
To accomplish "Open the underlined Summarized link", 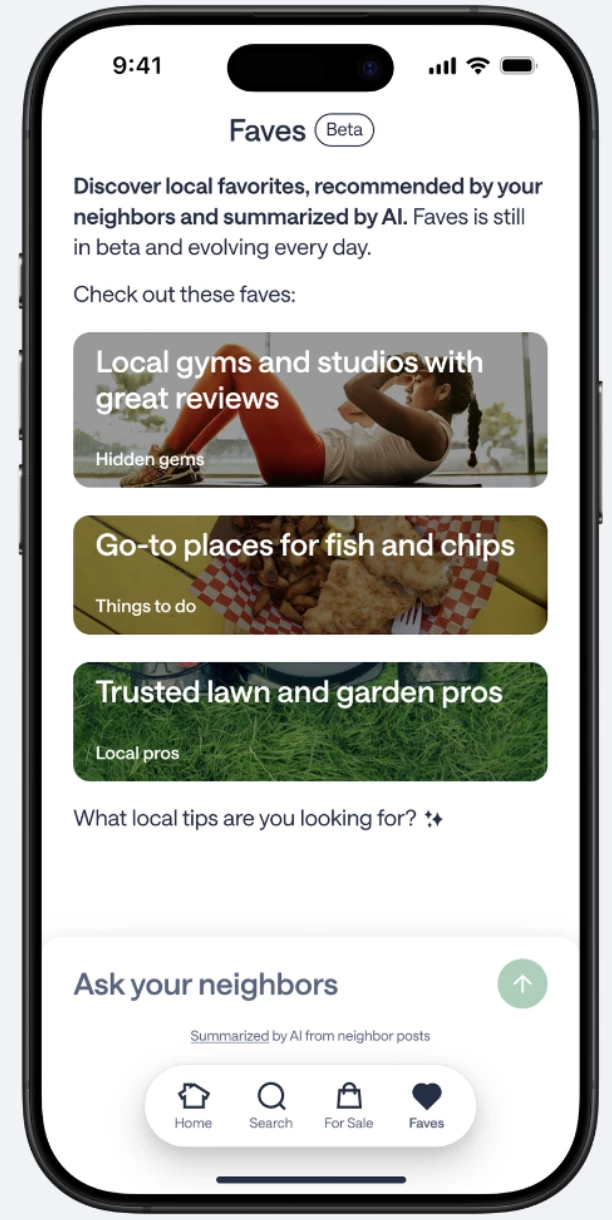I will pos(229,1036).
